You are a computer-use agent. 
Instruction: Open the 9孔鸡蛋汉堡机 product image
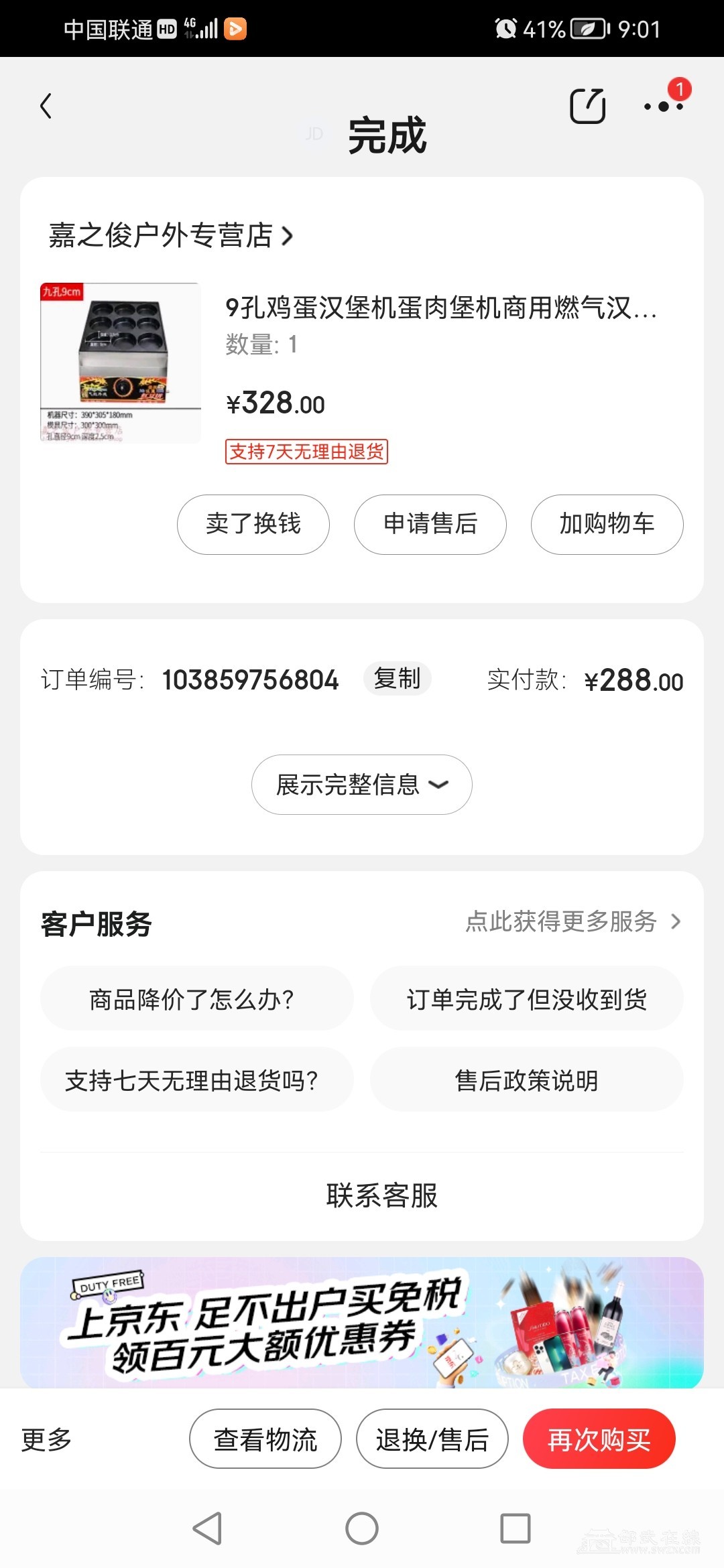pos(121,363)
